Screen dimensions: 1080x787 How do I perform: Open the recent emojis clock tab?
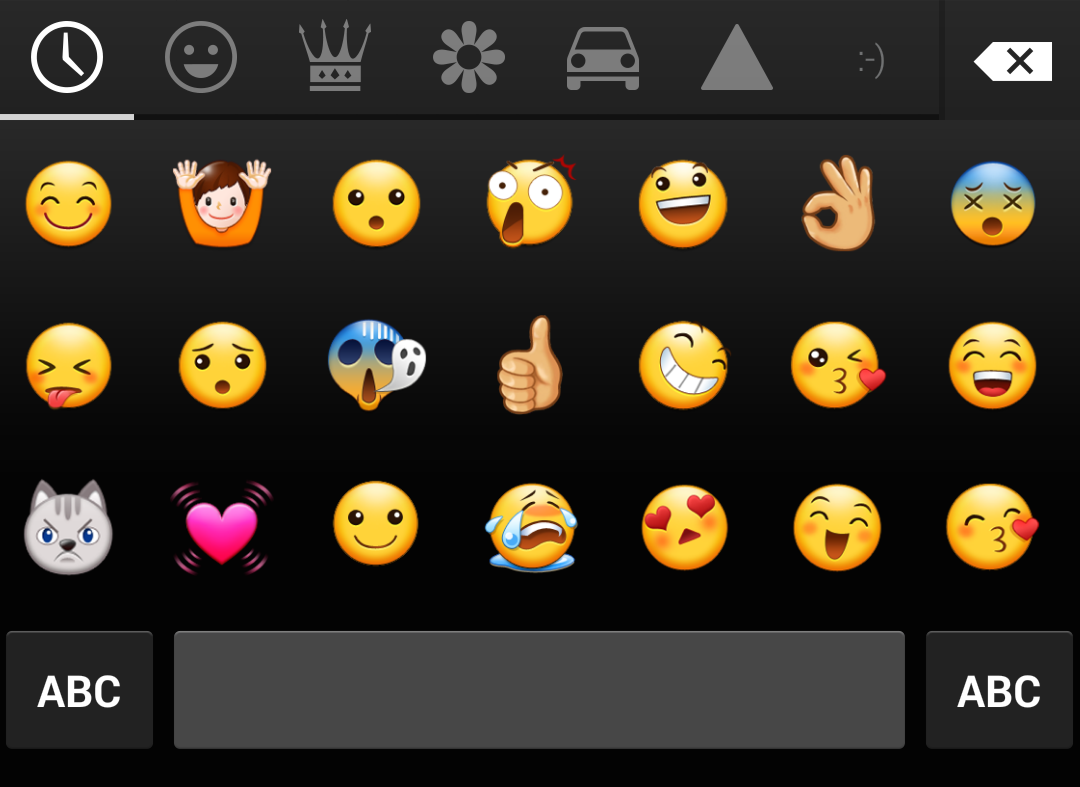coord(67,57)
